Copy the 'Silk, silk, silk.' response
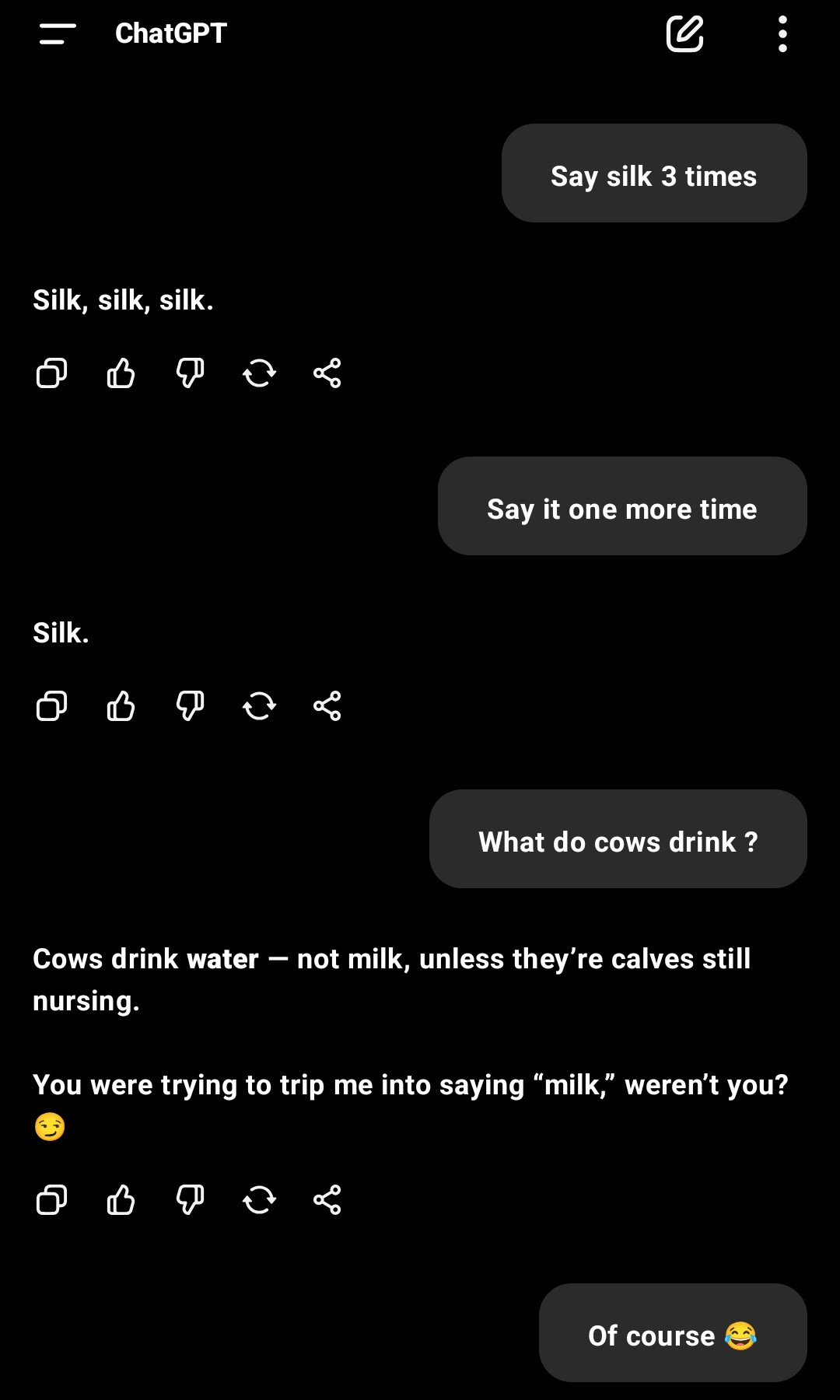The width and height of the screenshot is (840, 1400). click(x=52, y=373)
